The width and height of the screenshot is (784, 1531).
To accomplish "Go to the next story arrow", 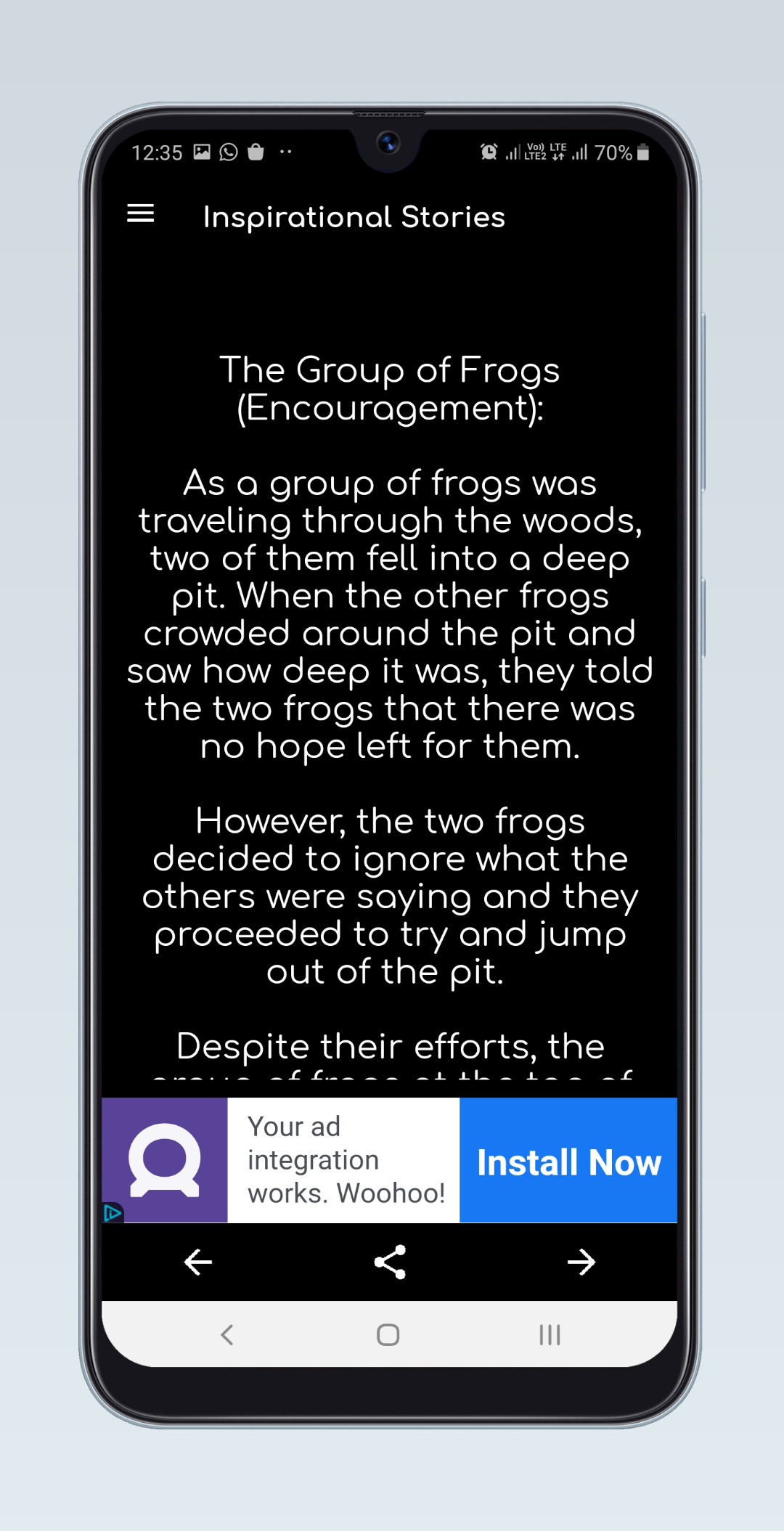I will coord(581,1262).
